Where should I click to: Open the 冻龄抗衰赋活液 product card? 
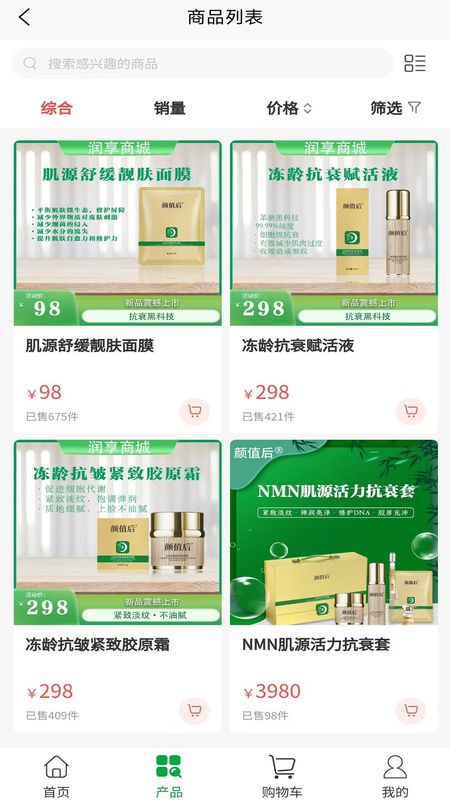point(334,287)
